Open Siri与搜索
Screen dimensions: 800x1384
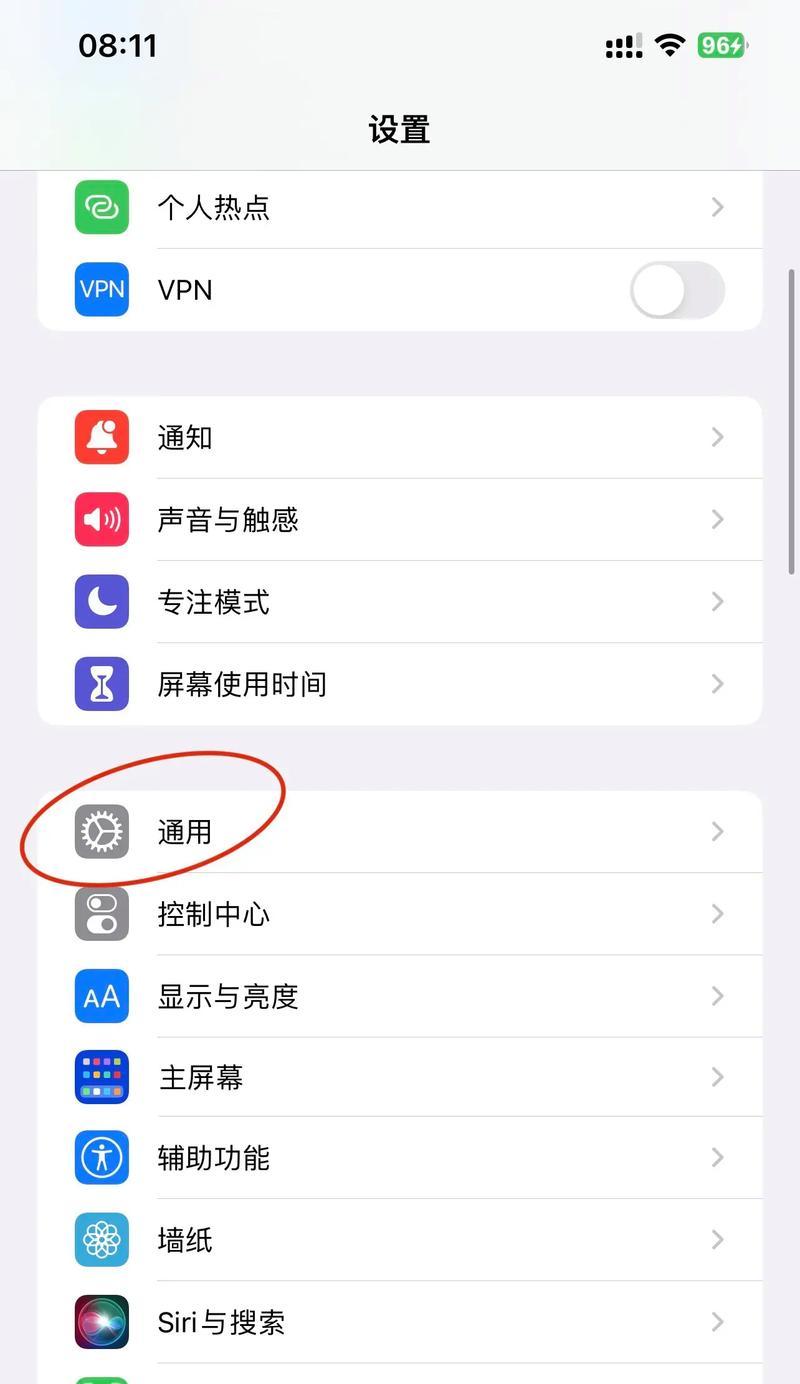[x=400, y=1322]
